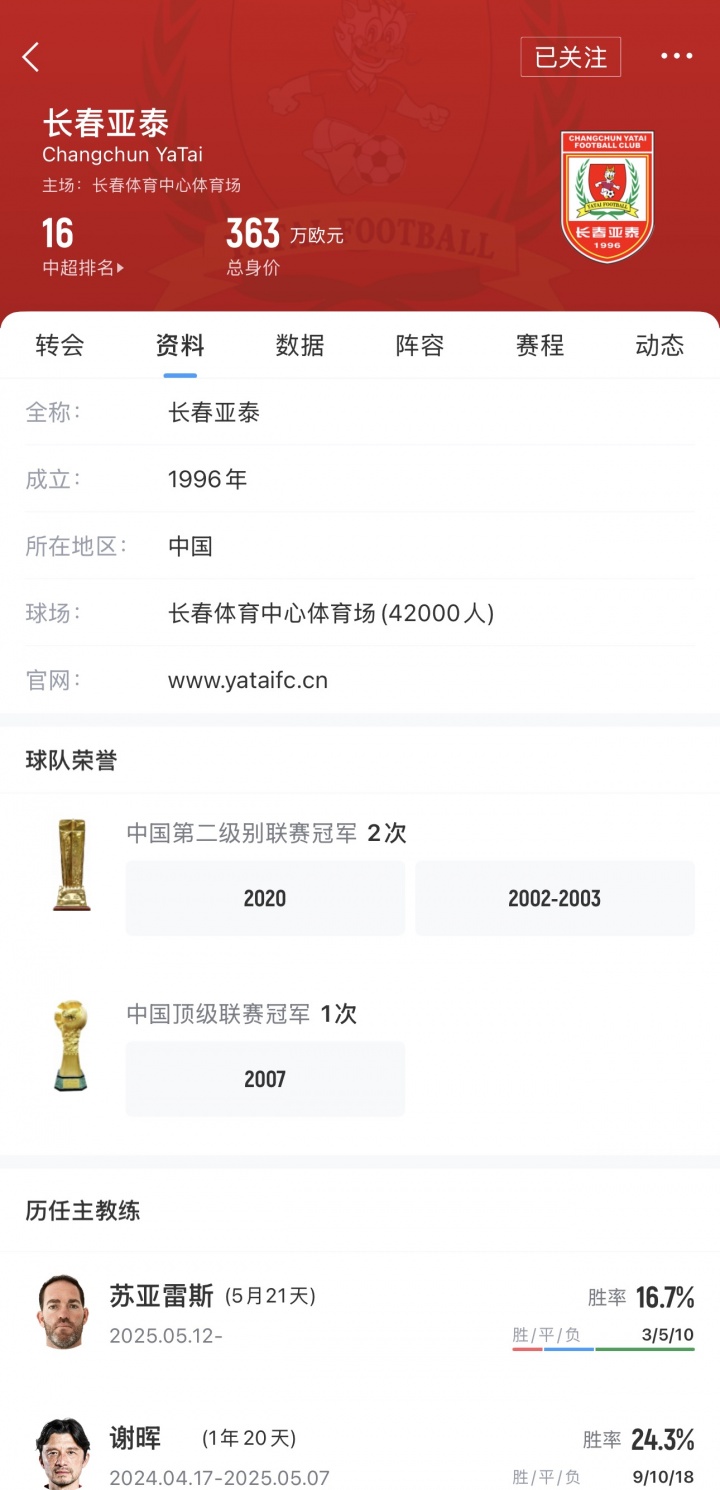Tap the 长春体育中心体育场 stadium row
720x1490 pixels.
pos(330,613)
